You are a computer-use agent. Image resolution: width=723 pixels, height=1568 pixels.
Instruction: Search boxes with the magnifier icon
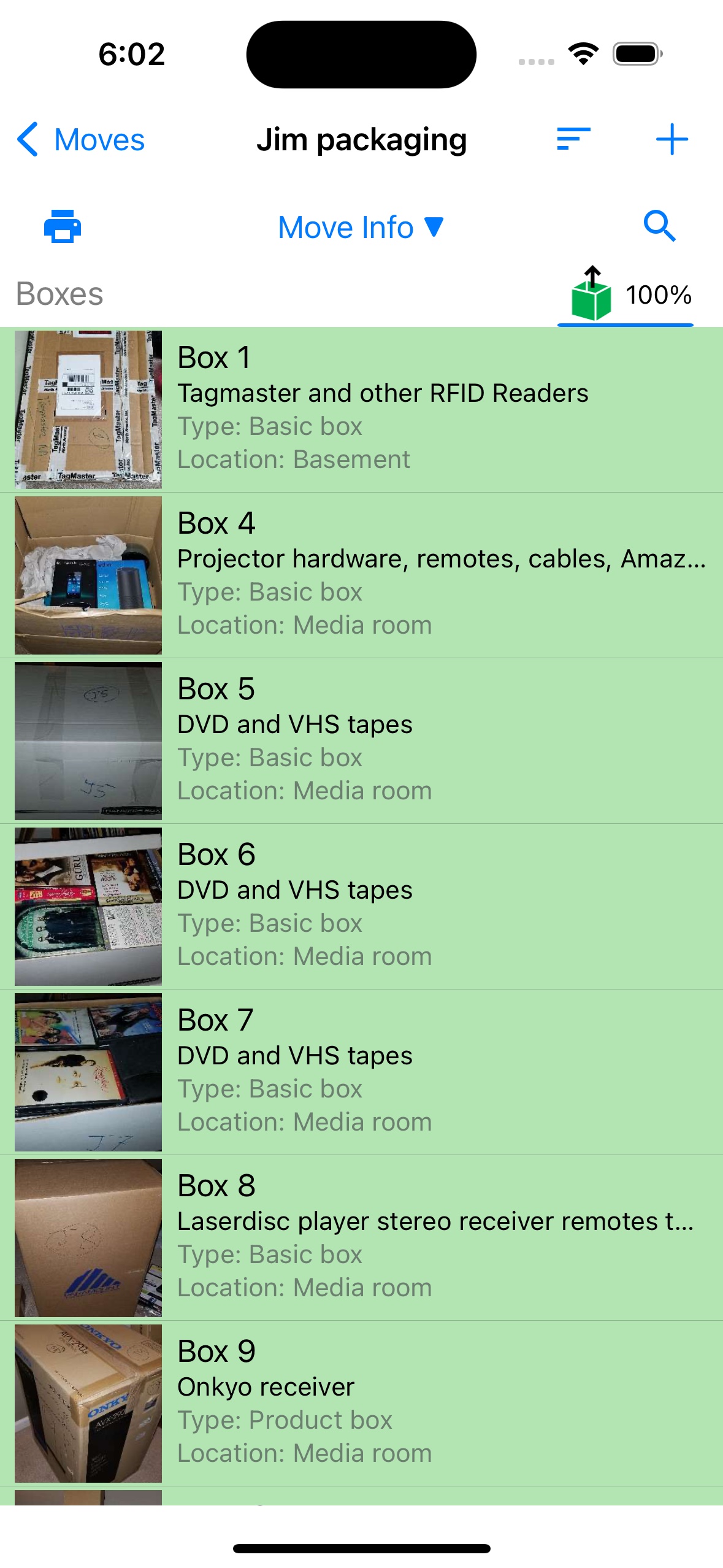(x=659, y=226)
